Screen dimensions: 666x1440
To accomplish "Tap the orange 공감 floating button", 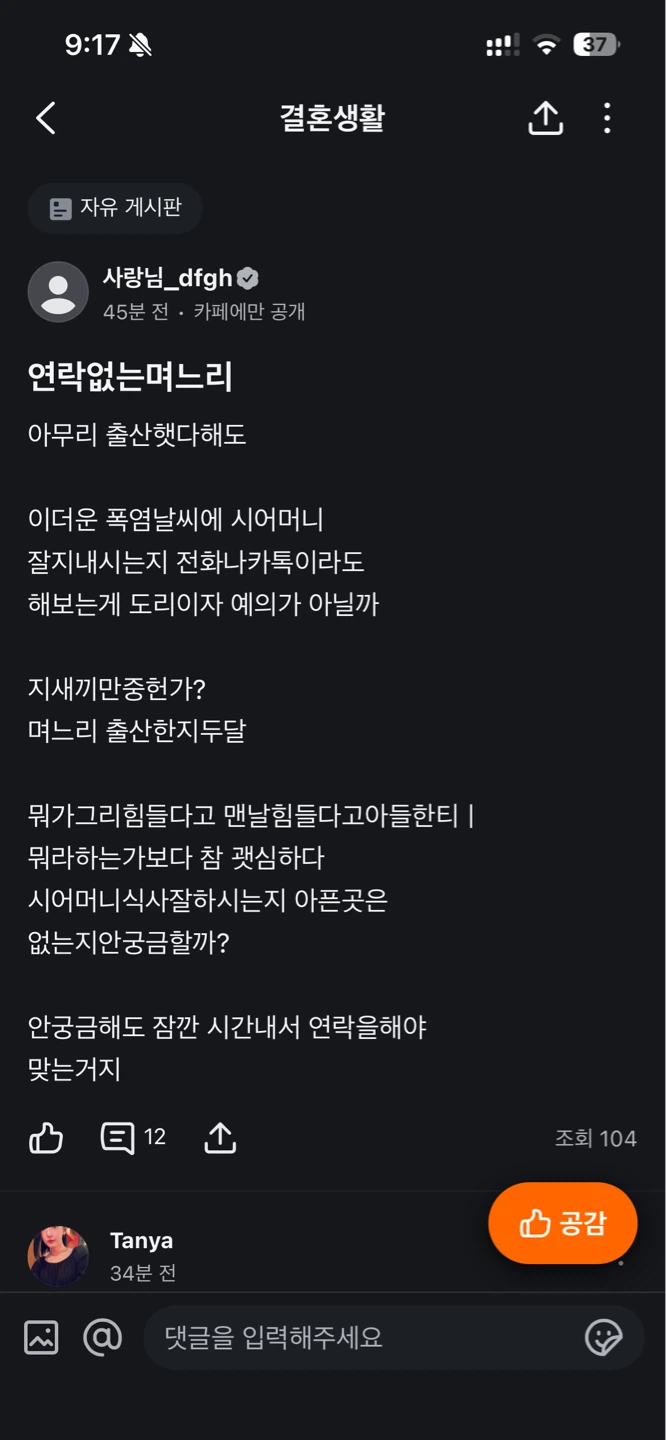I will pos(563,1222).
